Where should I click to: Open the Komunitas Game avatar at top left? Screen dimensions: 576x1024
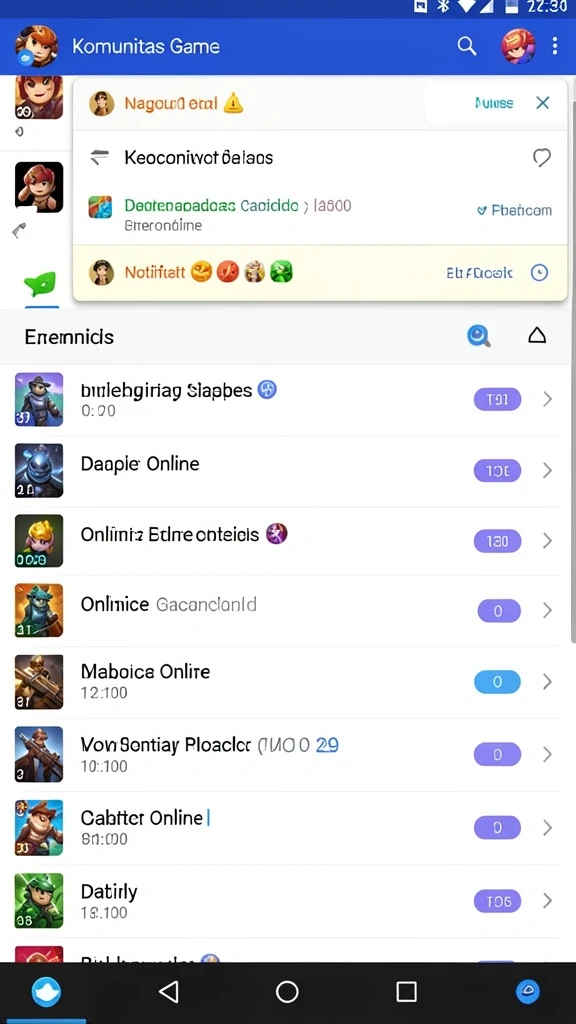point(36,46)
